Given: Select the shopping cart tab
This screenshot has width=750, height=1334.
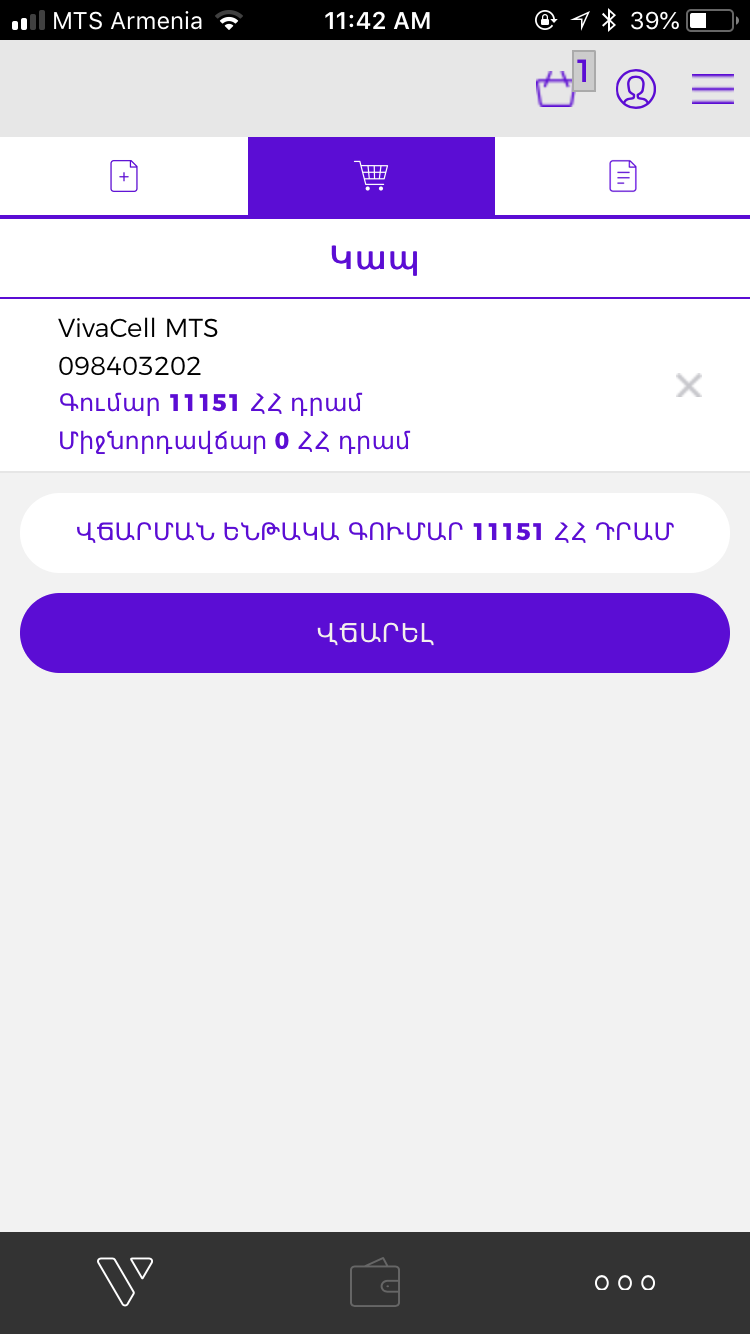Looking at the screenshot, I should (371, 176).
